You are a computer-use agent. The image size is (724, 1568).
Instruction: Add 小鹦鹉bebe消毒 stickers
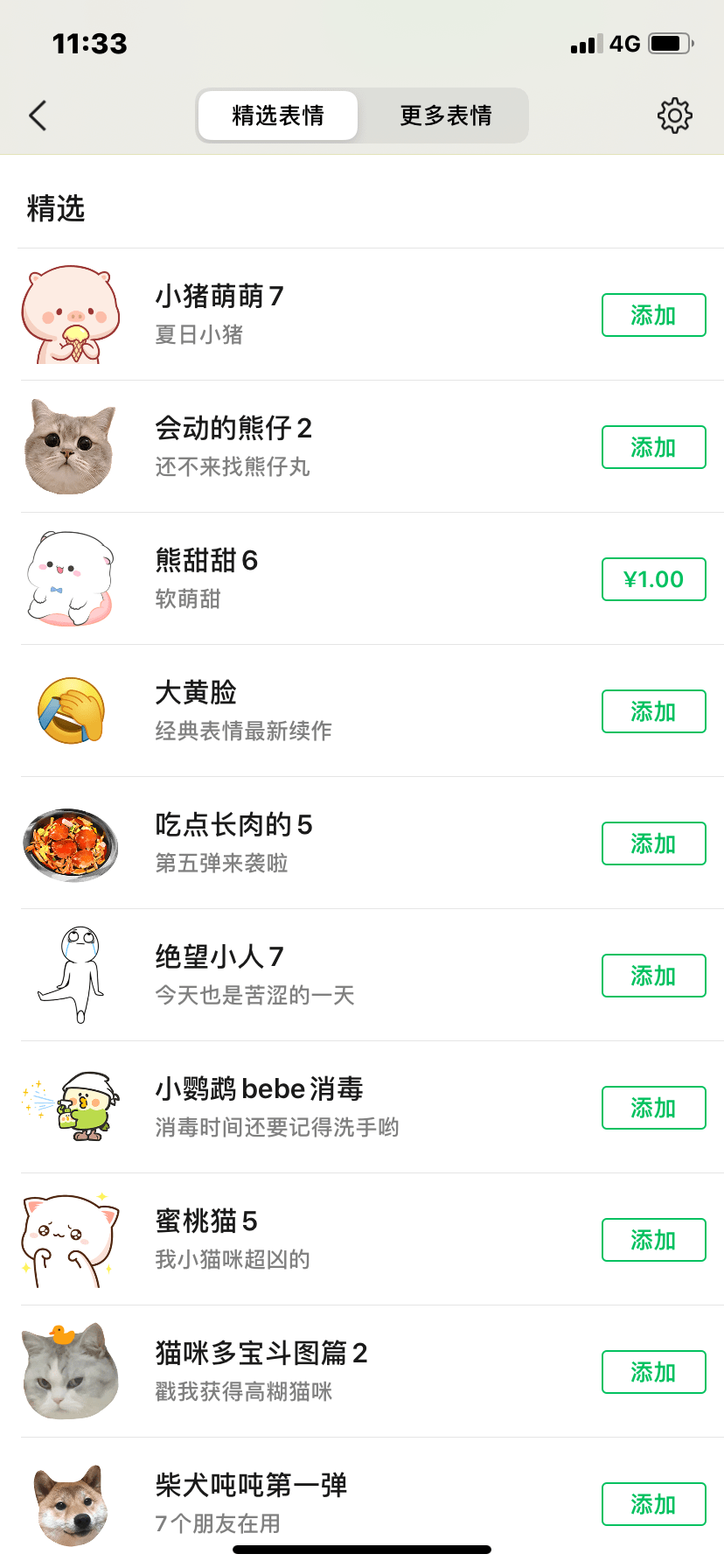[653, 1108]
